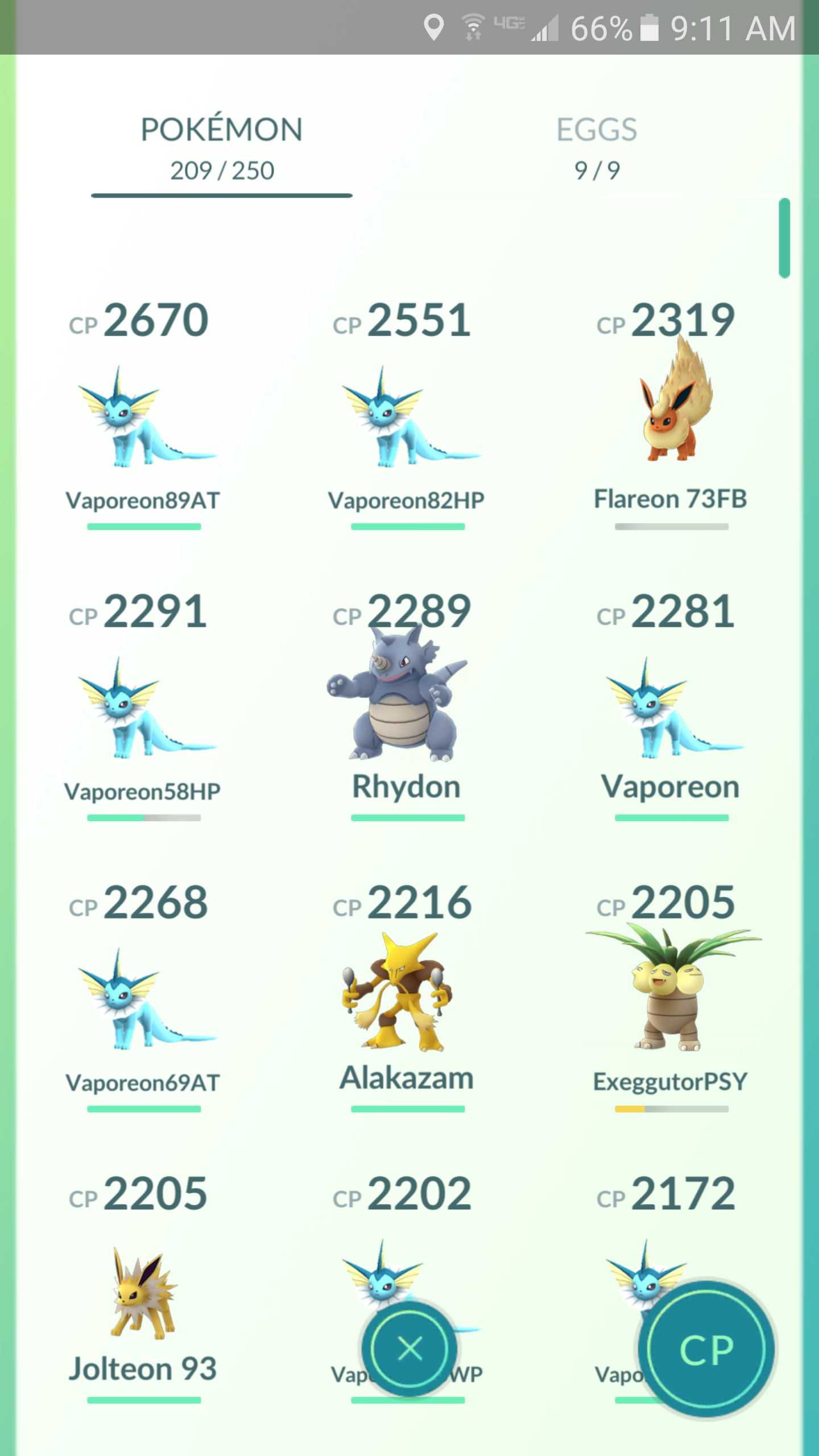Close the Pokémon list with X button
The width and height of the screenshot is (819, 1456).
point(409,1349)
